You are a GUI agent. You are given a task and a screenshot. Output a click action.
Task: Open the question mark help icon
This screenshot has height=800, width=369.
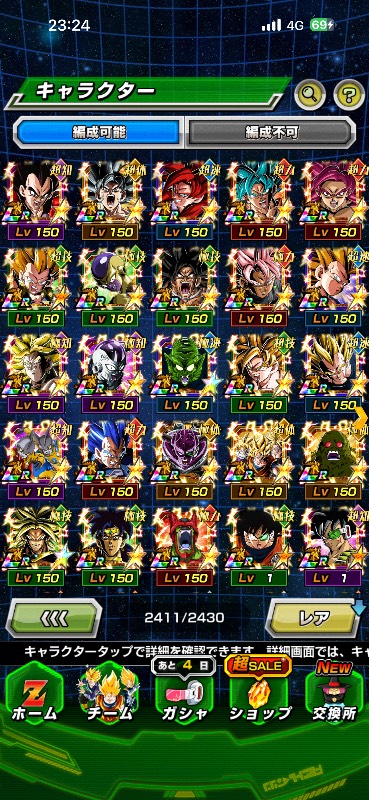coord(349,93)
